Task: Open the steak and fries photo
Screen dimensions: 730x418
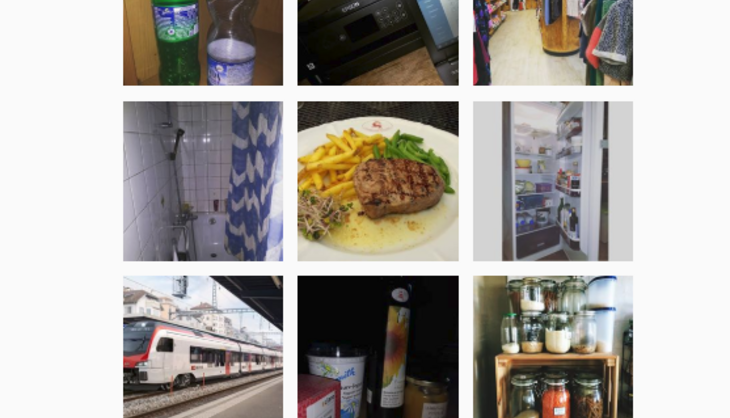Action: [378, 181]
